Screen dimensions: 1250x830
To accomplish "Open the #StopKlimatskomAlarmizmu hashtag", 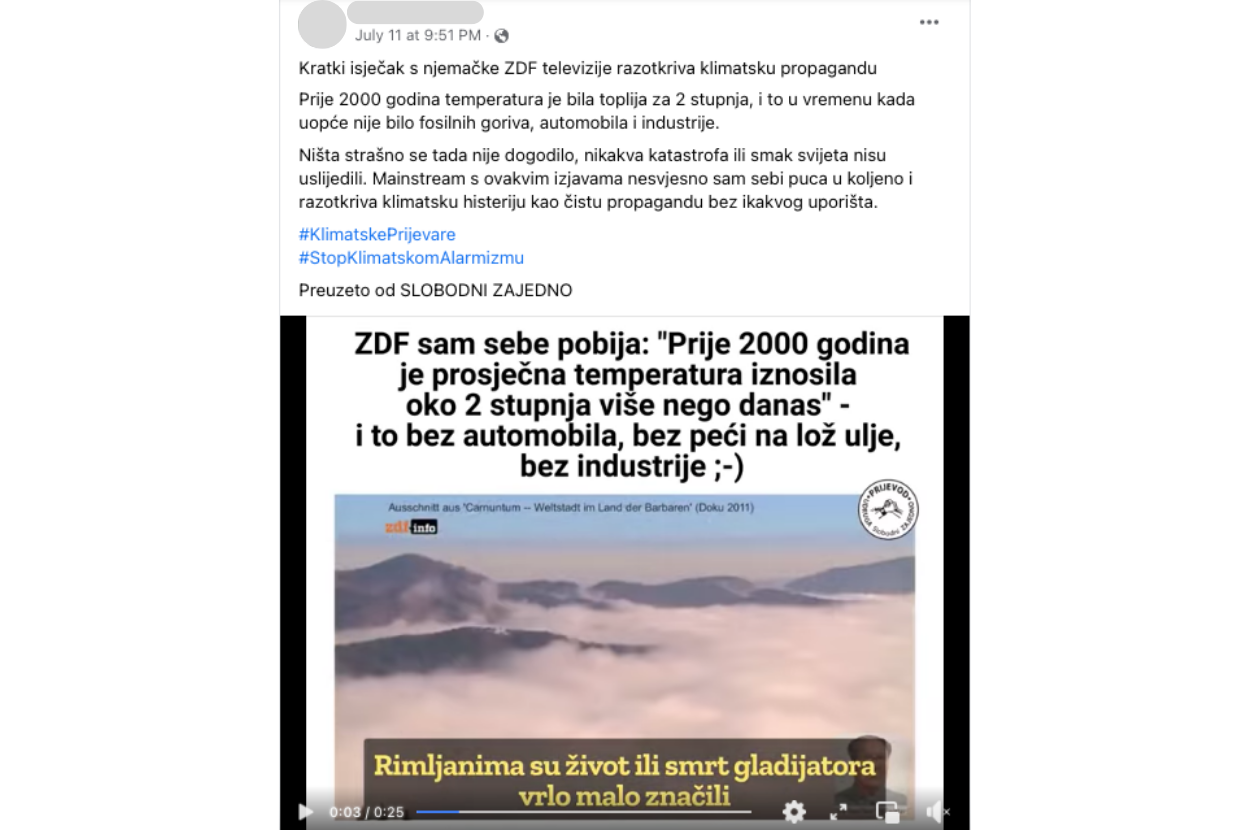I will [411, 258].
